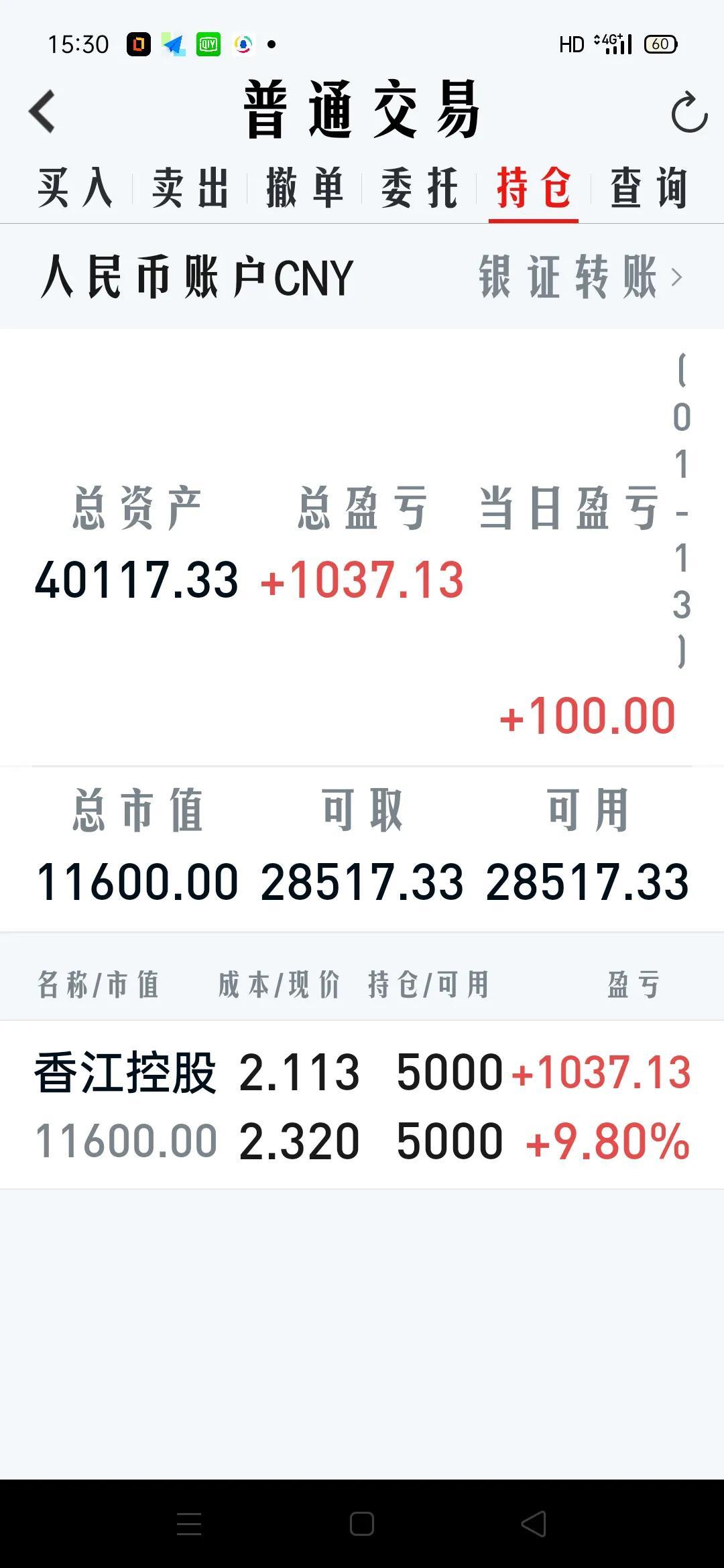Switch to the 买入 tab
Screen dimensions: 724x1568
pyautogui.click(x=75, y=188)
